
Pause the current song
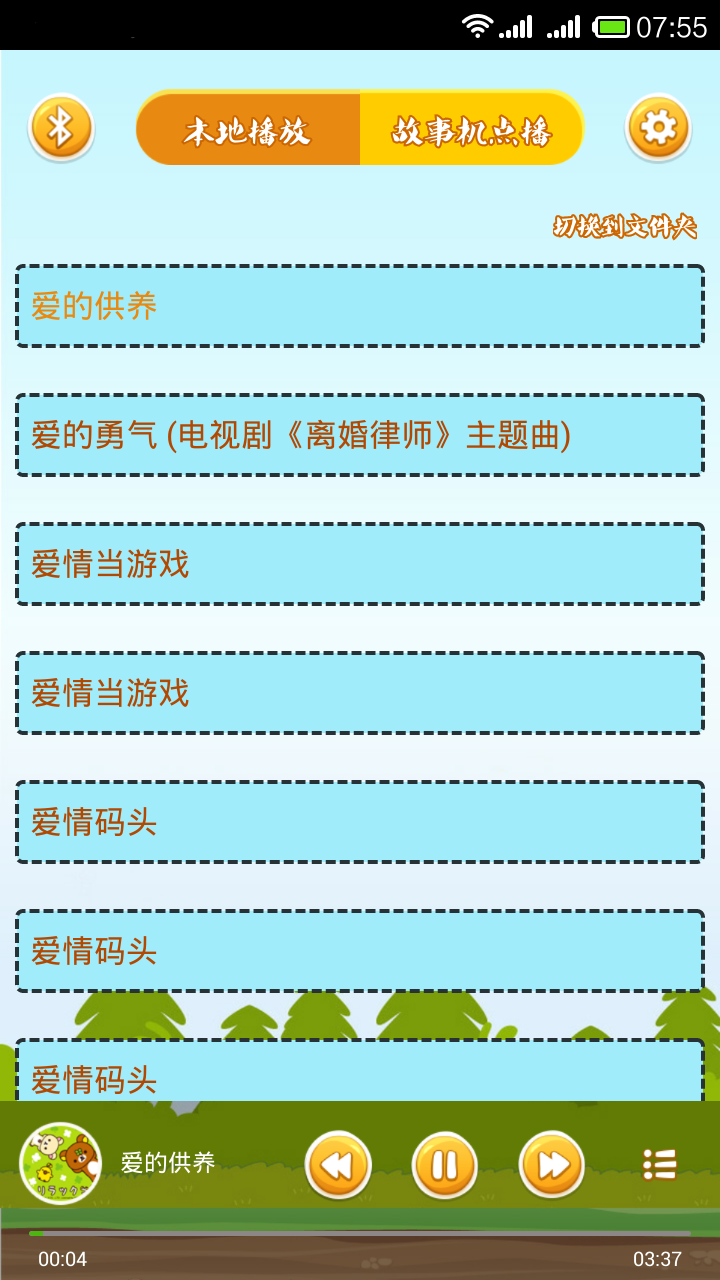[444, 1165]
